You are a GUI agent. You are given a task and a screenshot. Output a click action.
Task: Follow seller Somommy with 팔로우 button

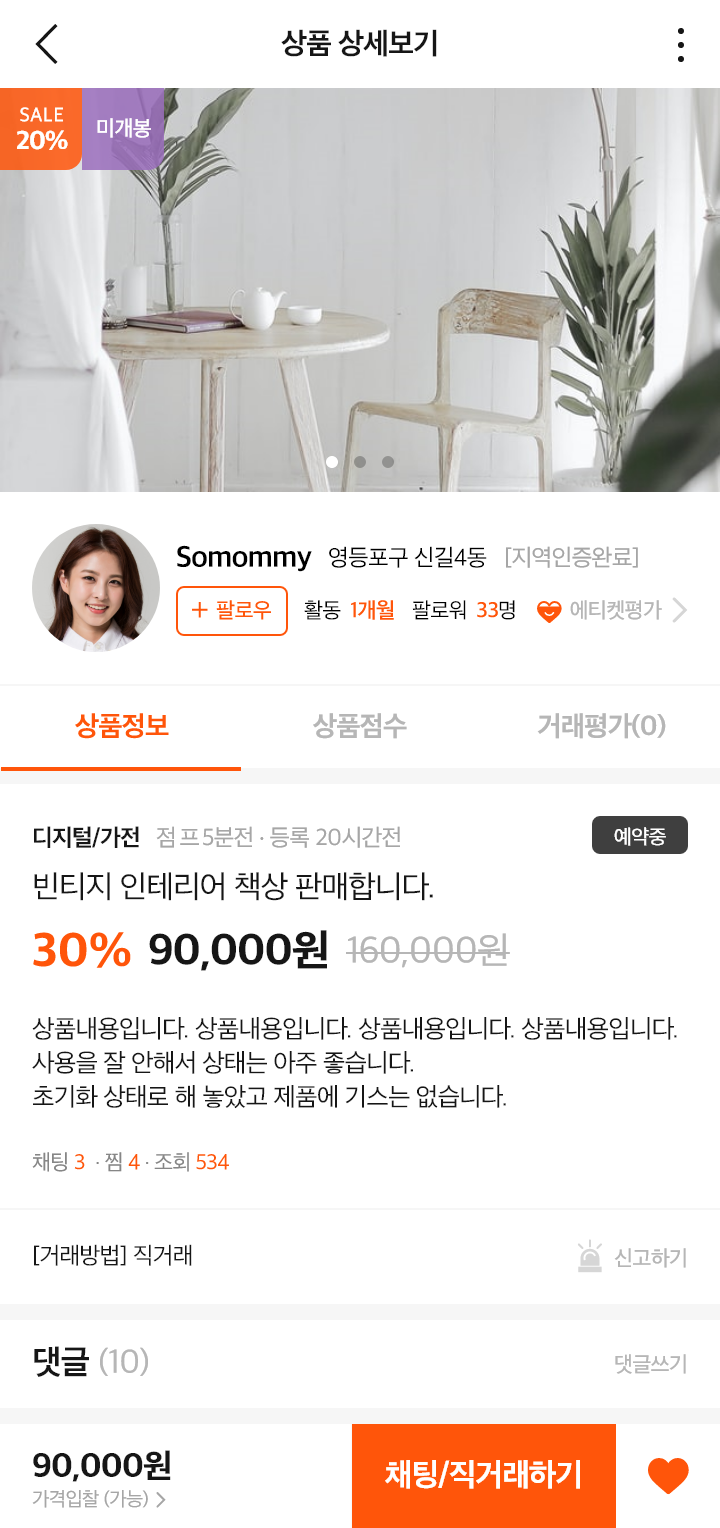[x=232, y=610]
